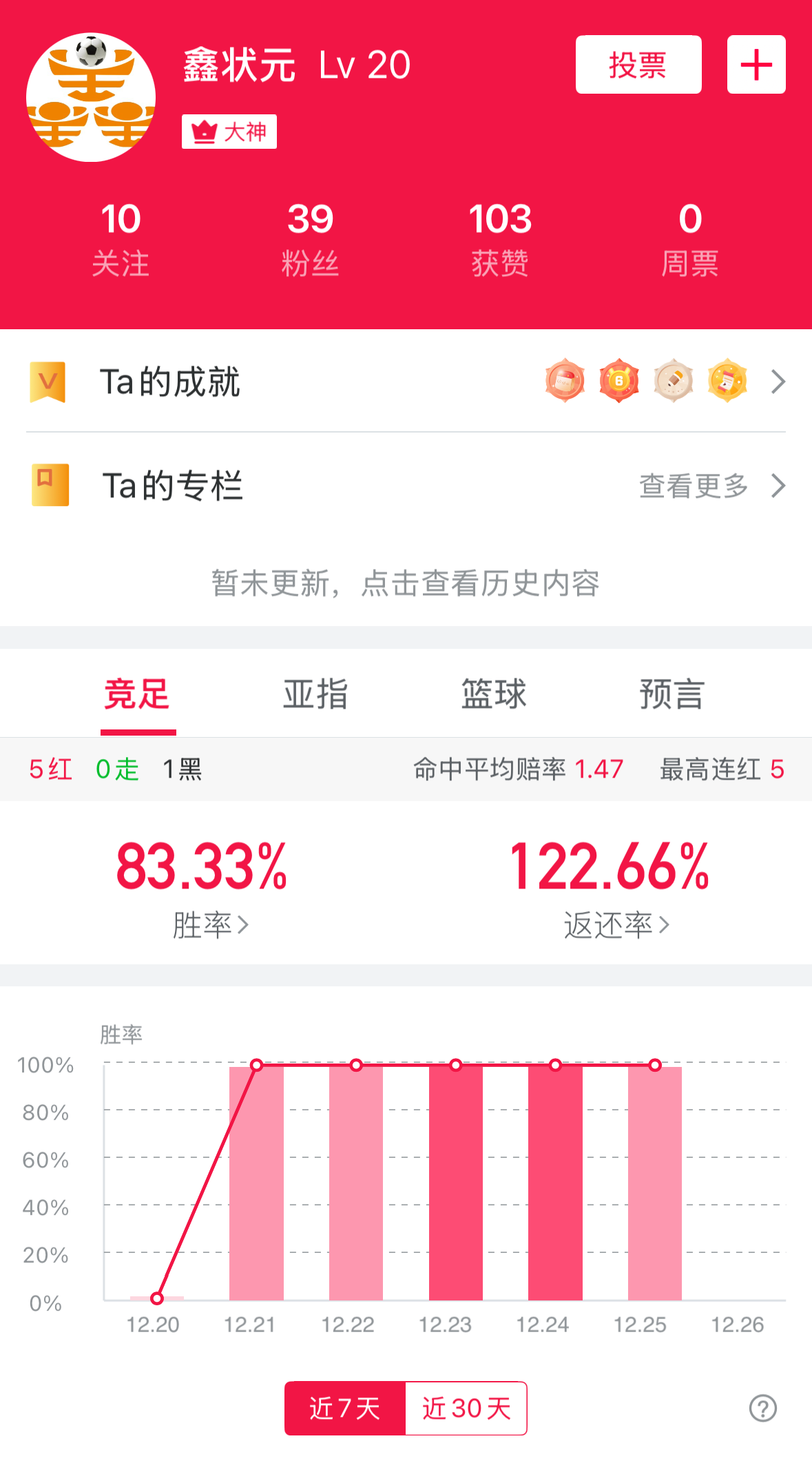Tap the 投票 vote button

tap(638, 65)
